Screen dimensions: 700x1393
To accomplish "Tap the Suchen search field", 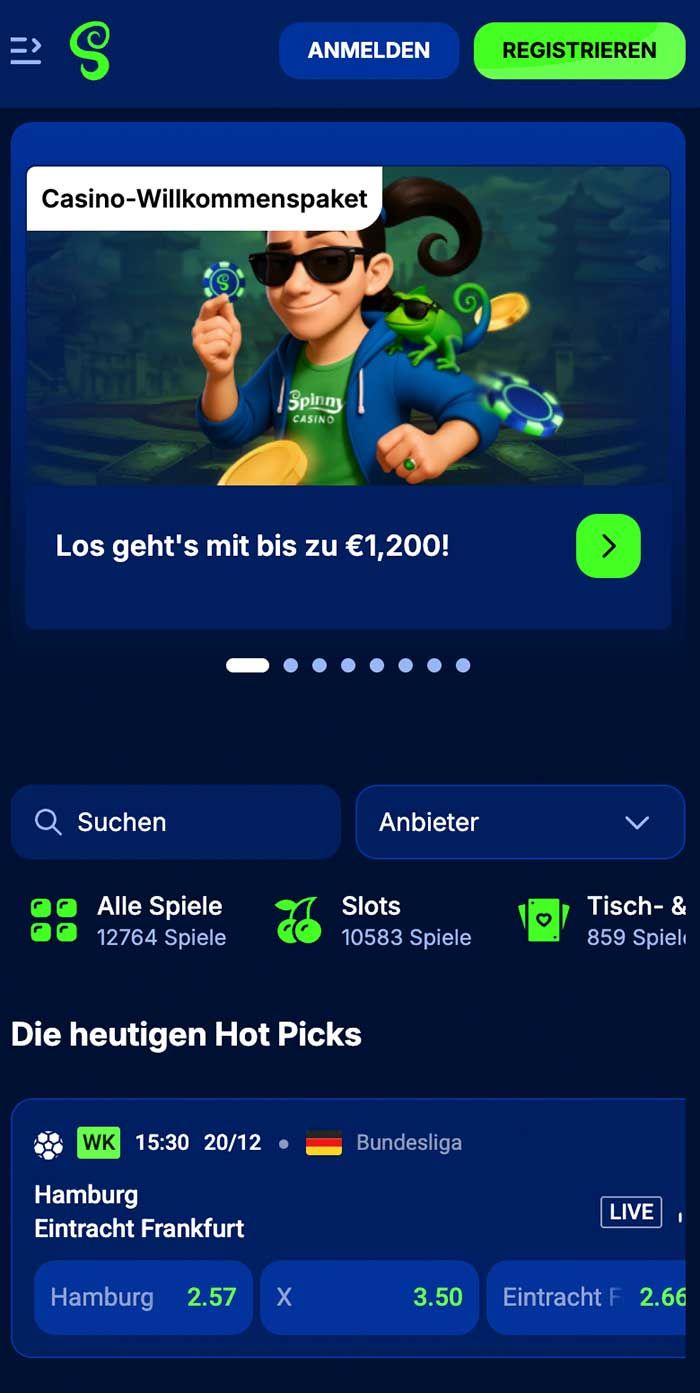I will pyautogui.click(x=176, y=822).
